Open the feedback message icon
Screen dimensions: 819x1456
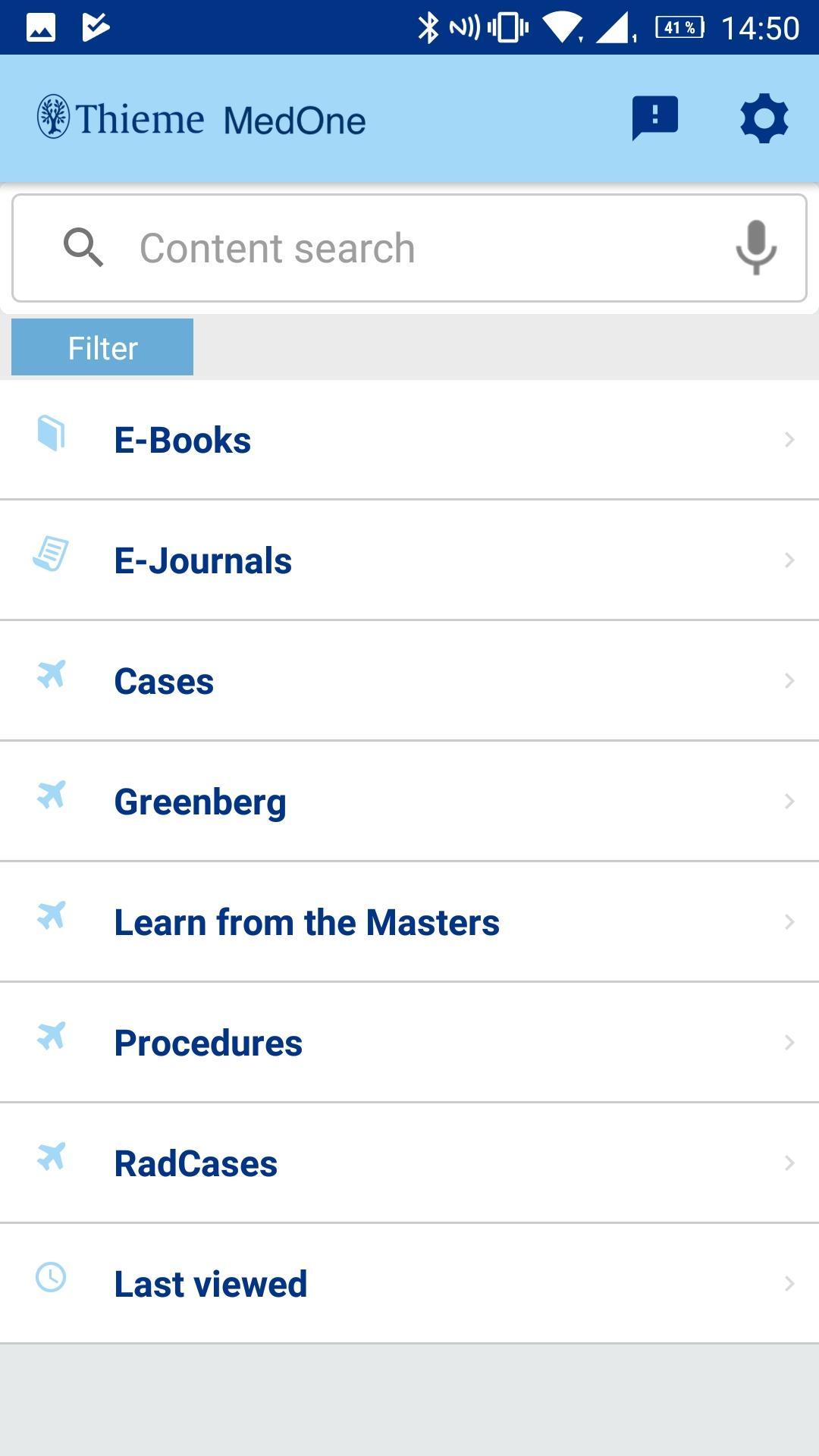tap(654, 118)
